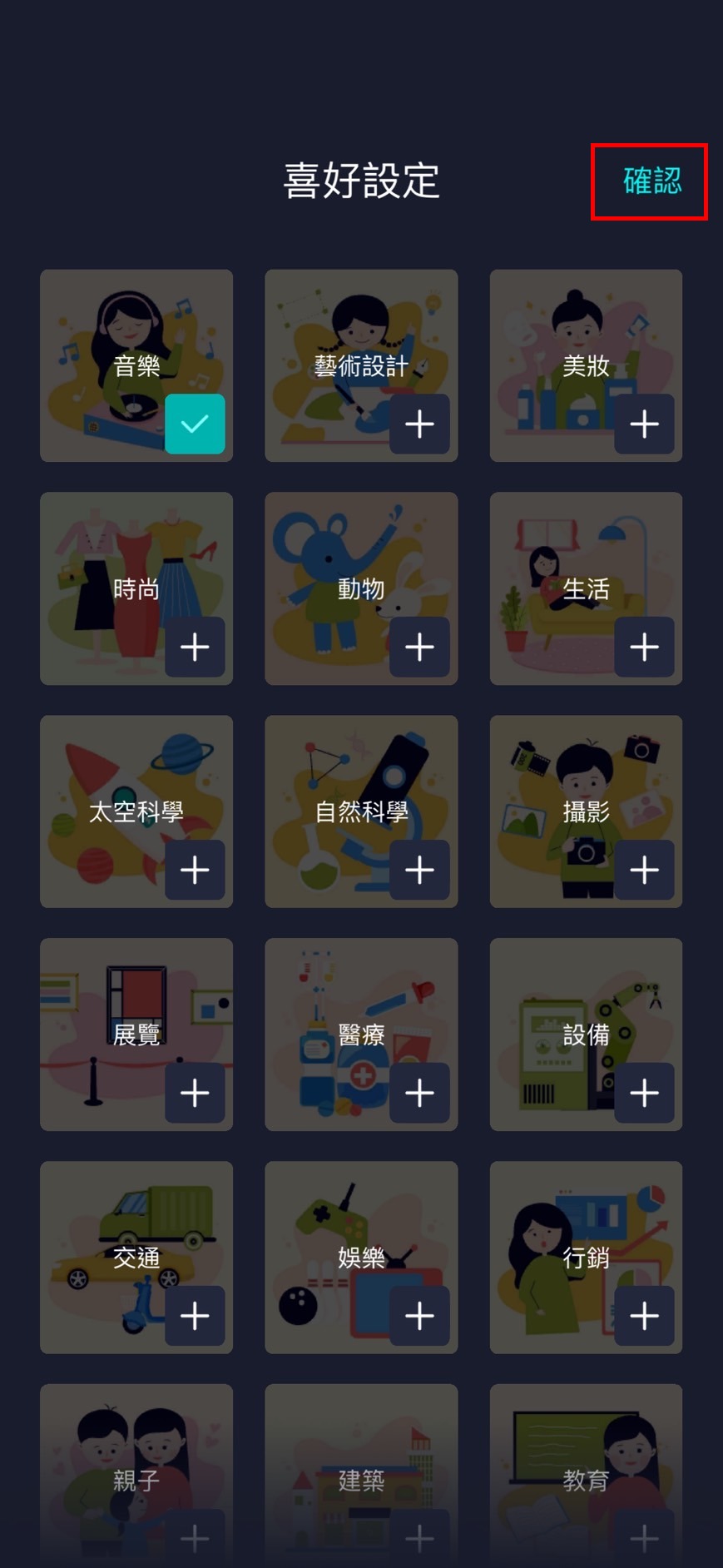Add 動物 to interests

coord(419,647)
